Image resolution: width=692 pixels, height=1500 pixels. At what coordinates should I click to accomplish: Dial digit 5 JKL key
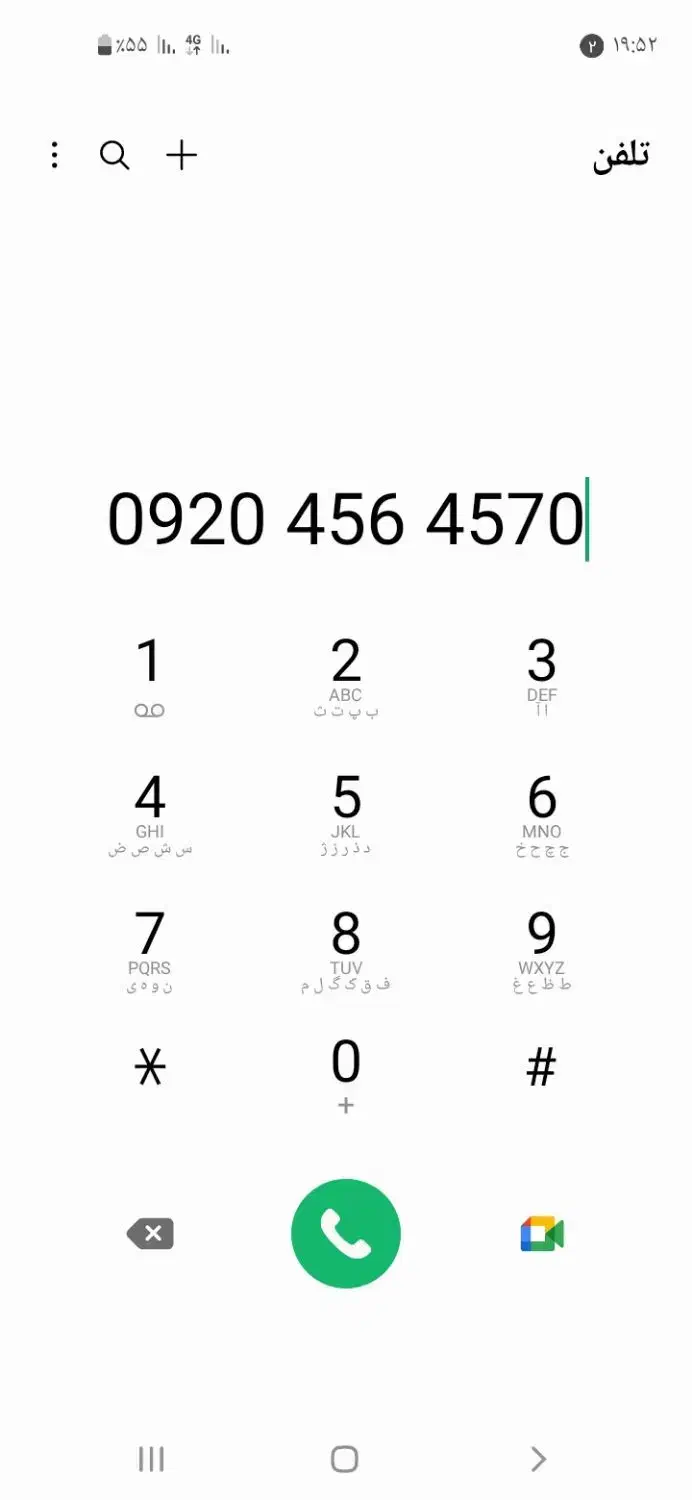(346, 812)
